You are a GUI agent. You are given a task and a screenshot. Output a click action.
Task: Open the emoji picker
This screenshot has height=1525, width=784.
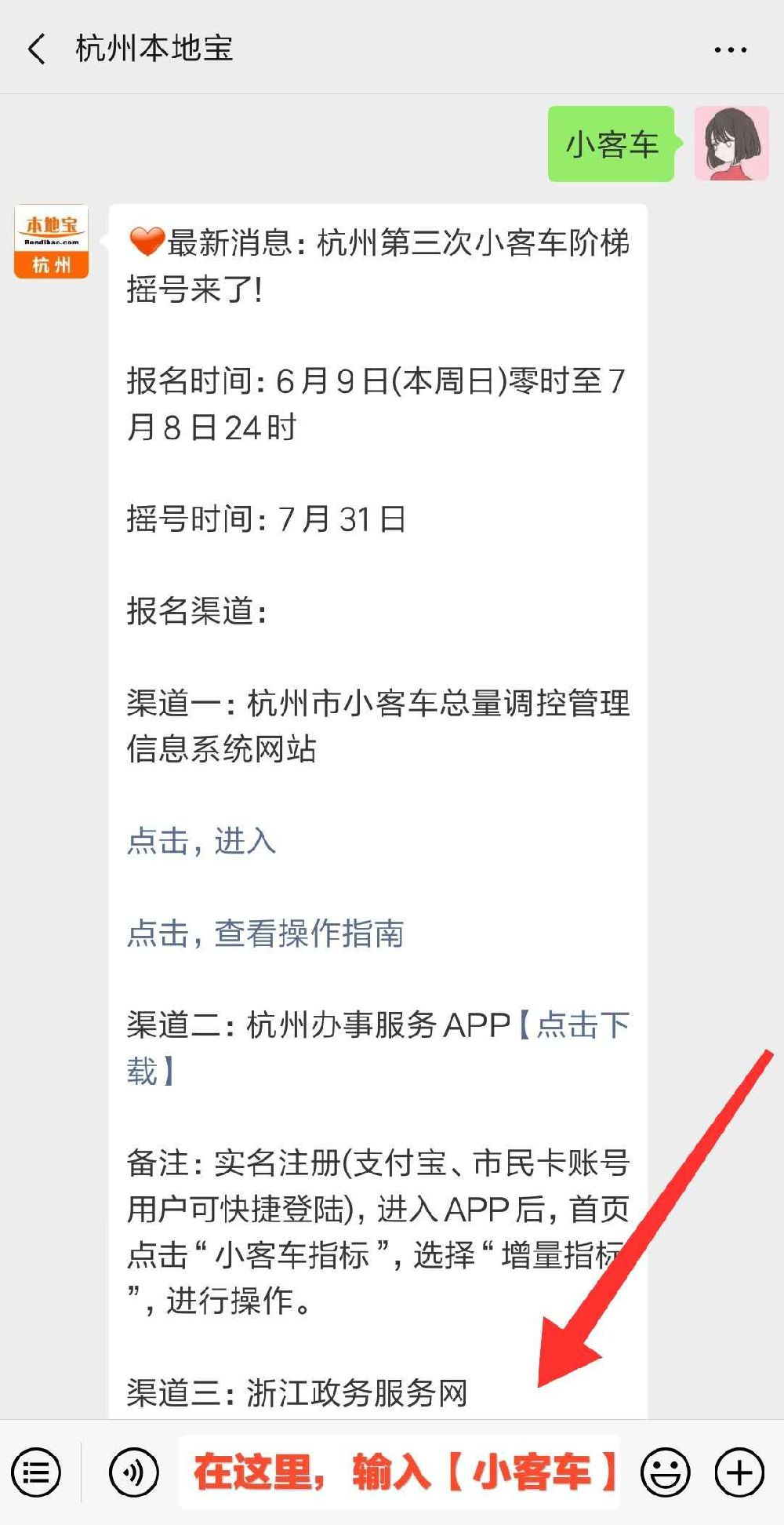[x=665, y=1472]
